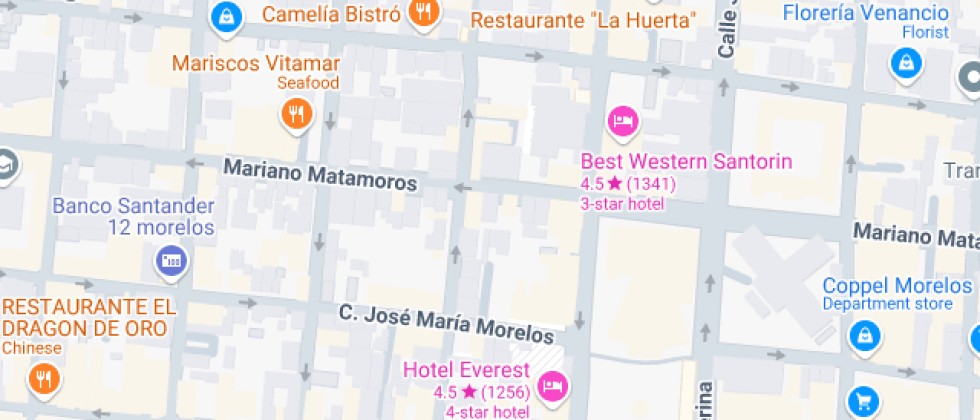
Task: Select the Hotel Everest map marker
Action: [x=552, y=385]
